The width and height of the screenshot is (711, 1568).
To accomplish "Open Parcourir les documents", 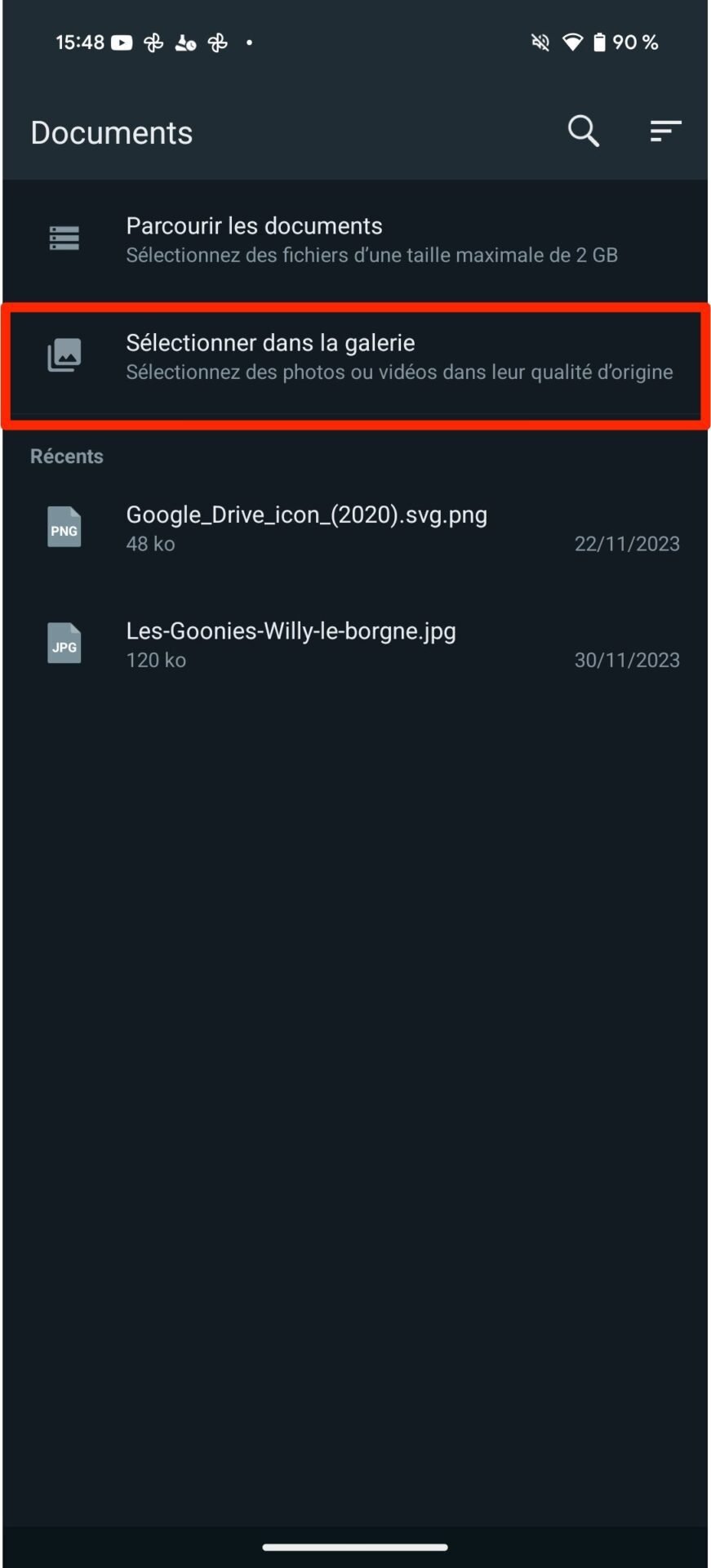I will click(355, 239).
